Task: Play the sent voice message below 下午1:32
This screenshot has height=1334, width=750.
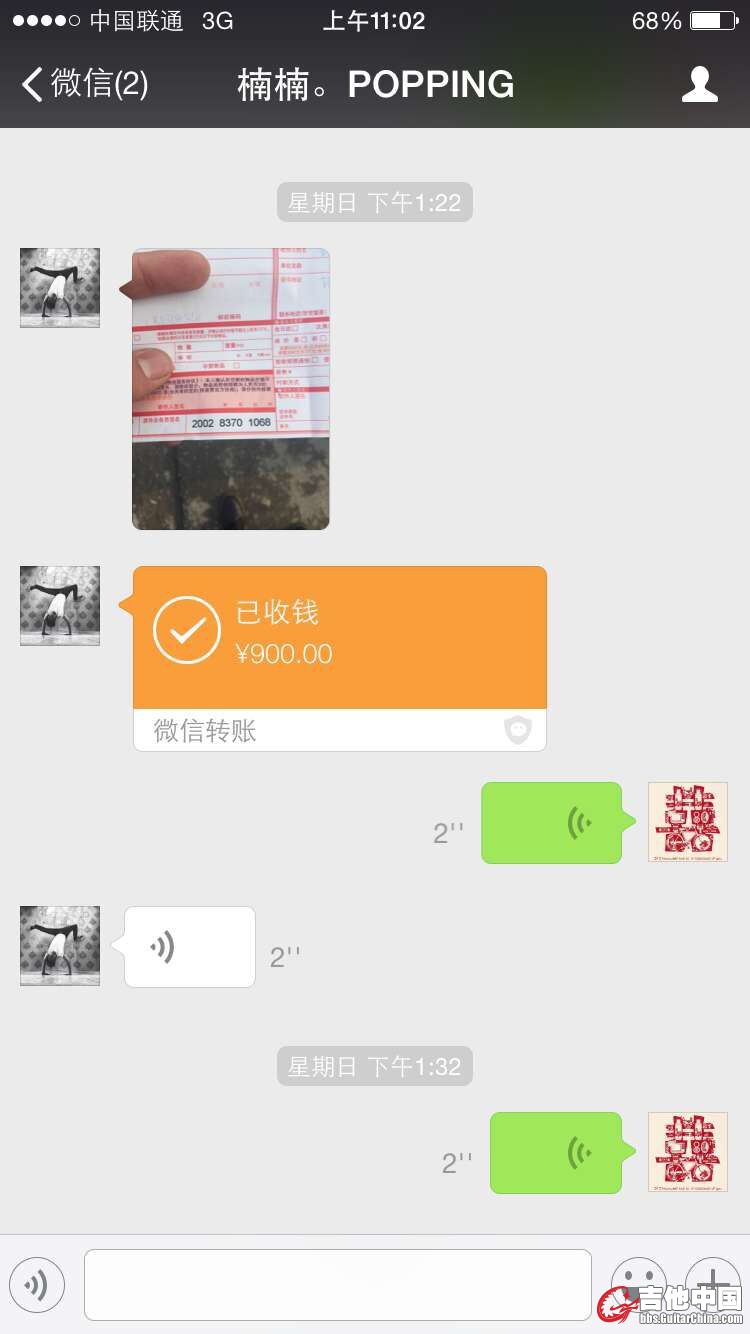Action: 556,1153
